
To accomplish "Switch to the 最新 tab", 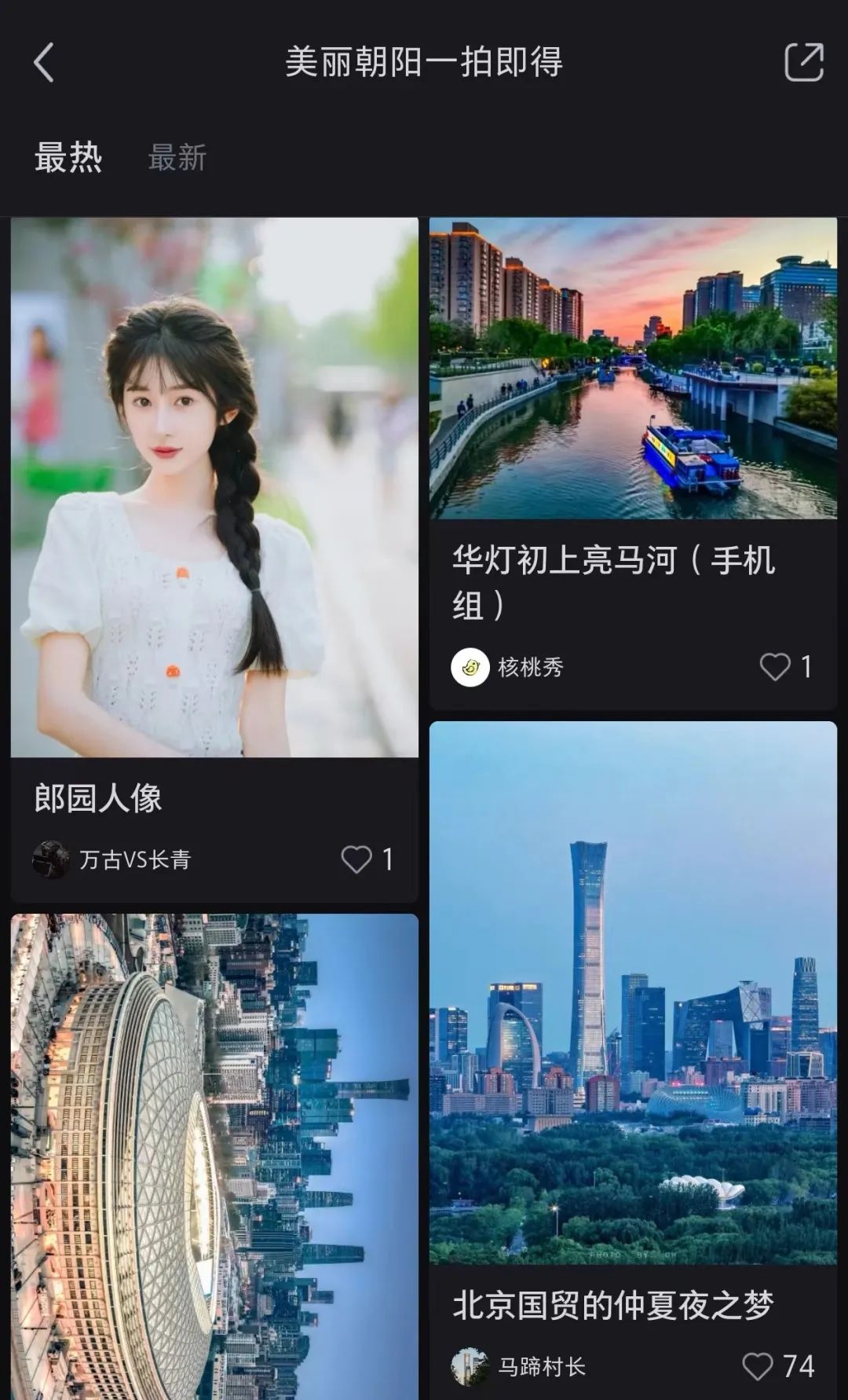I will coord(177,158).
